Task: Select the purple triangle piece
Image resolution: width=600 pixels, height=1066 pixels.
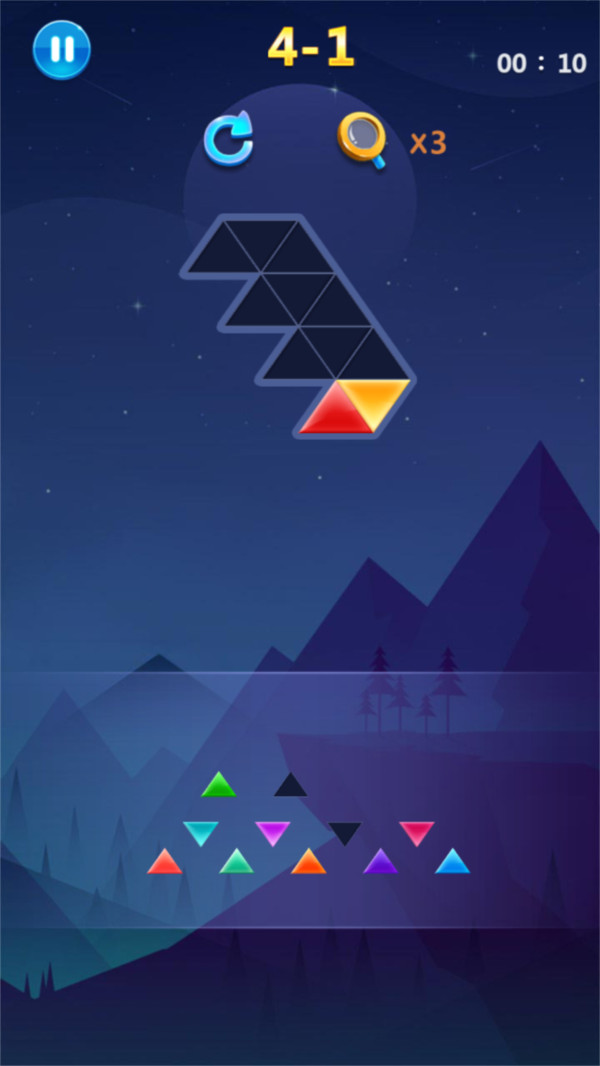Action: pos(380,862)
